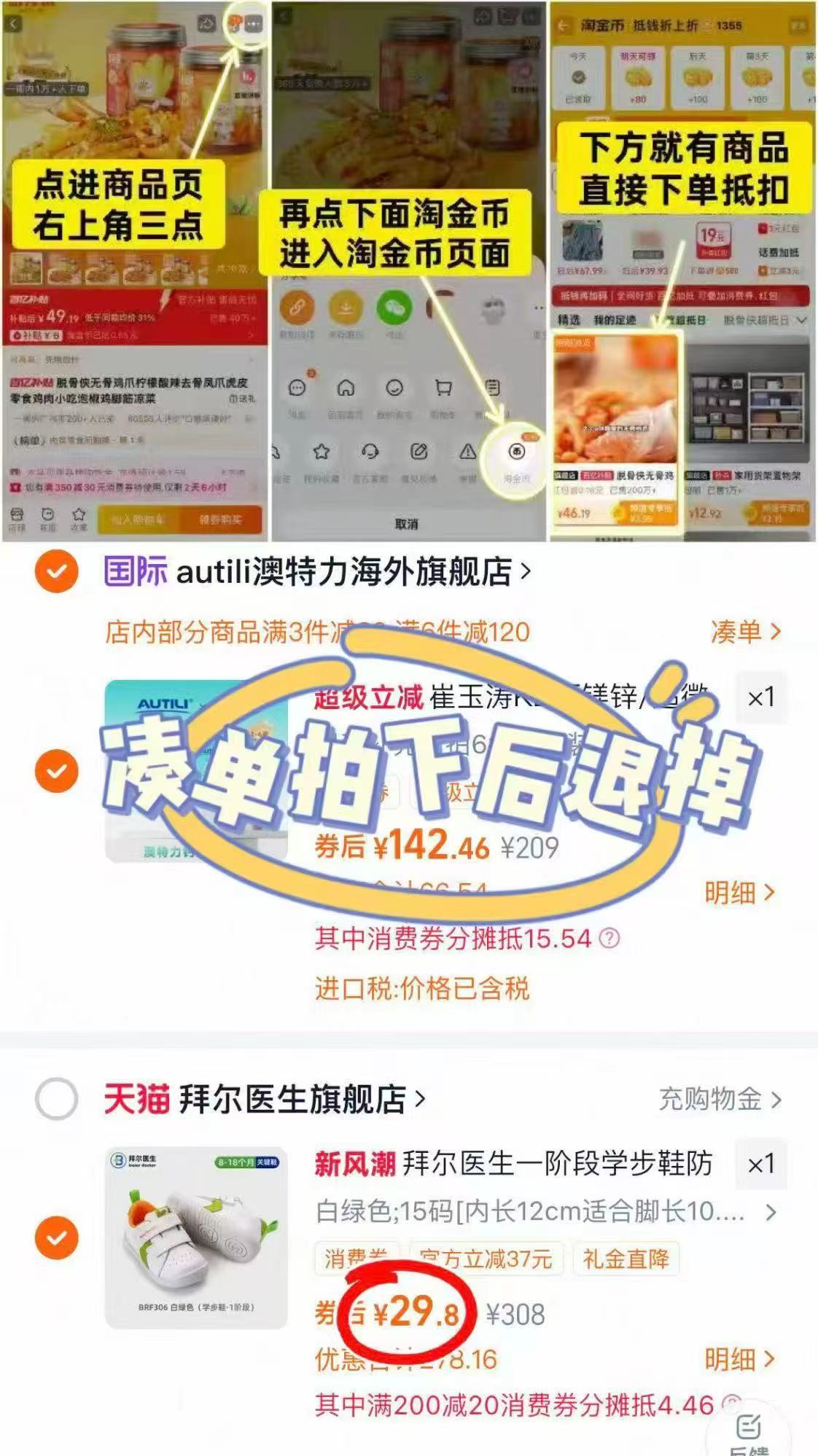The image size is (818, 1456).
Task: Select the 意见反馈 pen icon
Action: pos(419,452)
